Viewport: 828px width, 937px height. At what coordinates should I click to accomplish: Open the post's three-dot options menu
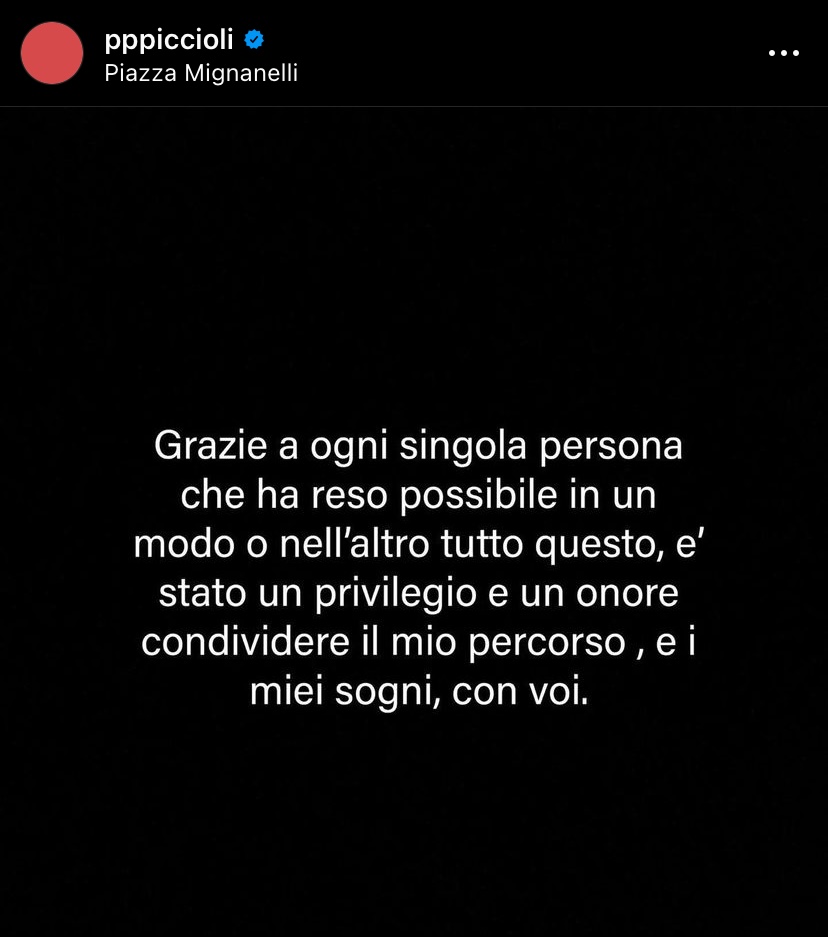point(783,53)
